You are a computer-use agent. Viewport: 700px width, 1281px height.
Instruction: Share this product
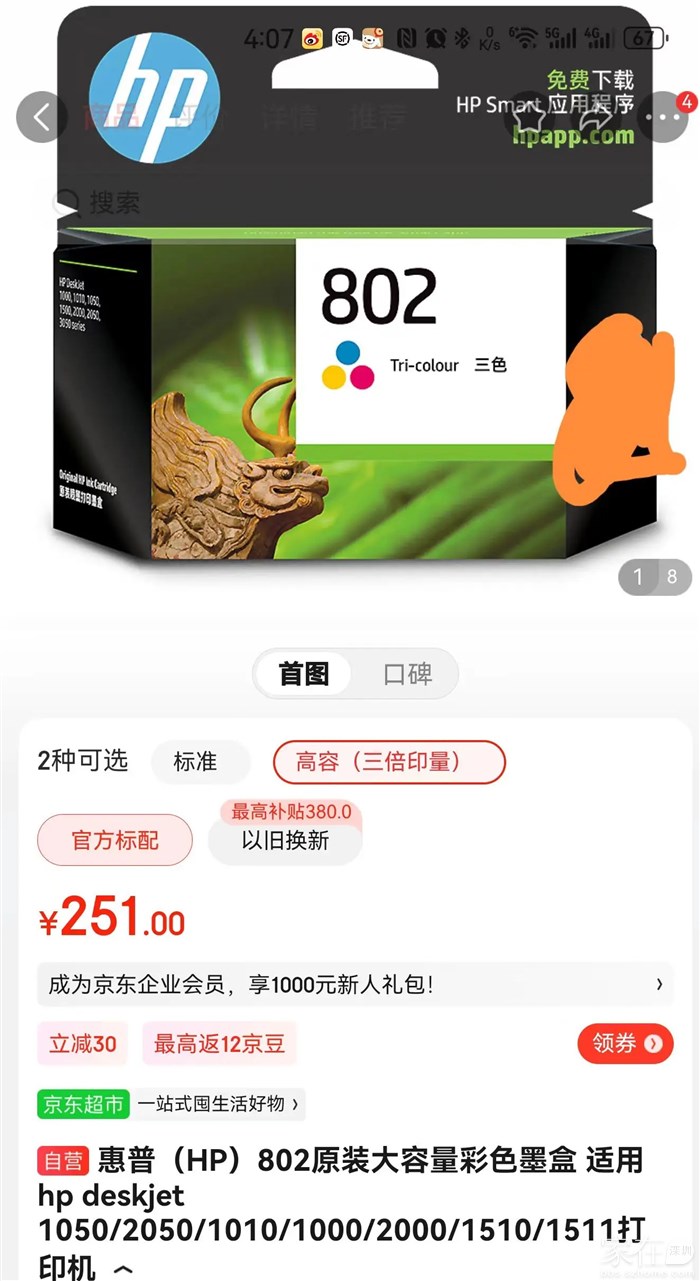pos(596,117)
